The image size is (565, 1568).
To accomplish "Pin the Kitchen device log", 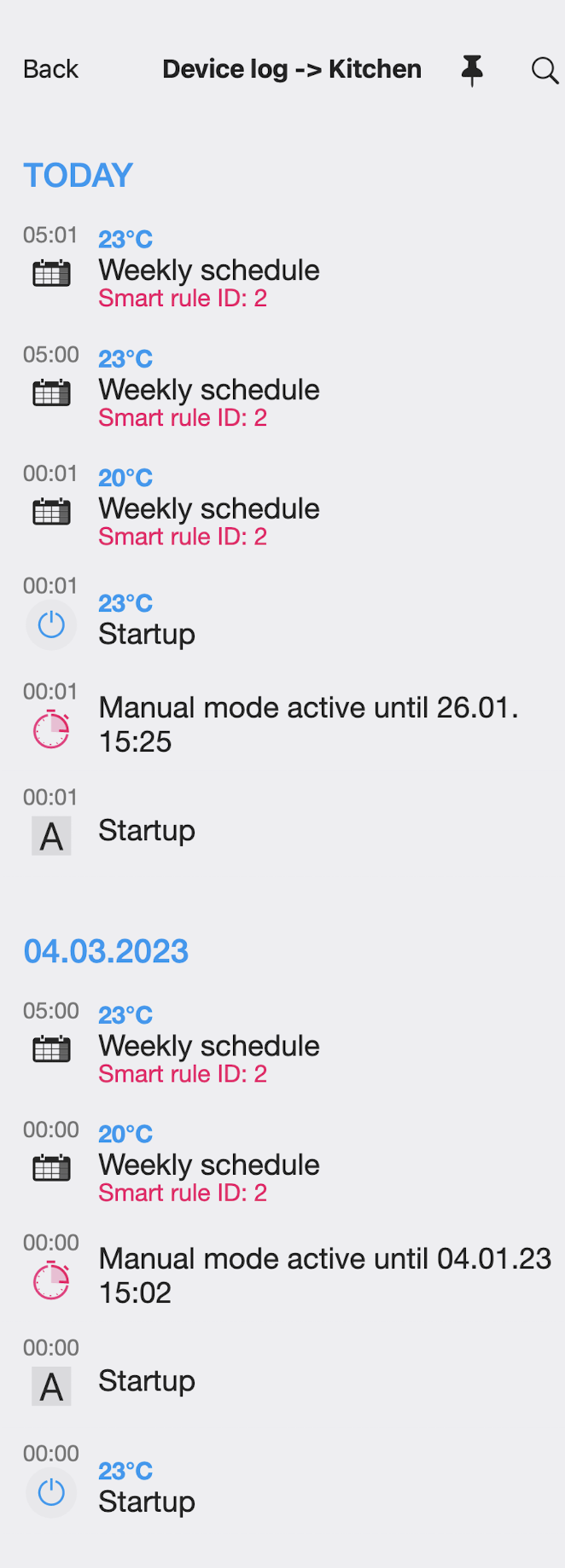I will click(x=472, y=70).
